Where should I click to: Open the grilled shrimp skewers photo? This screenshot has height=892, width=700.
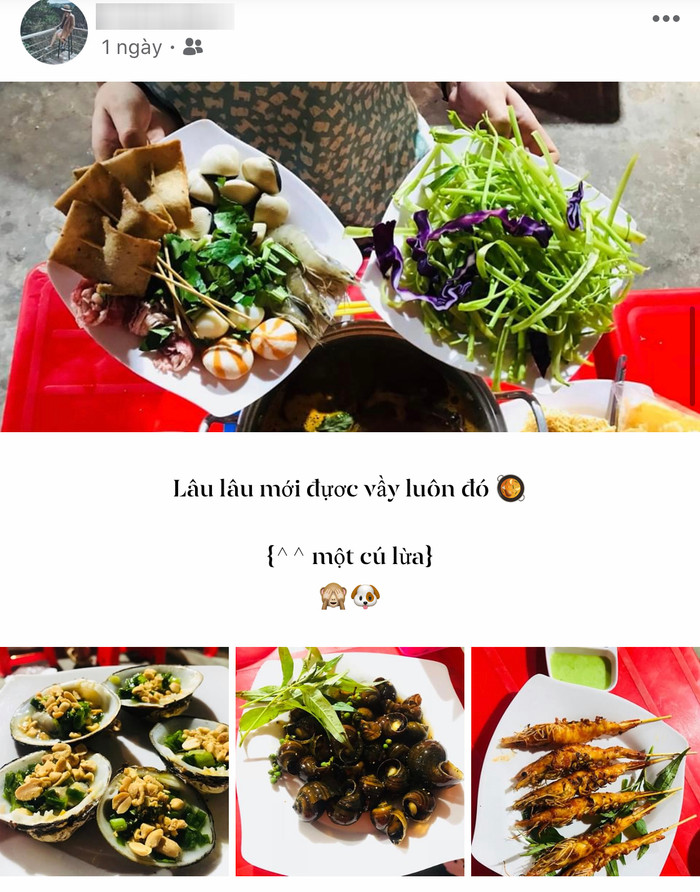click(x=585, y=761)
